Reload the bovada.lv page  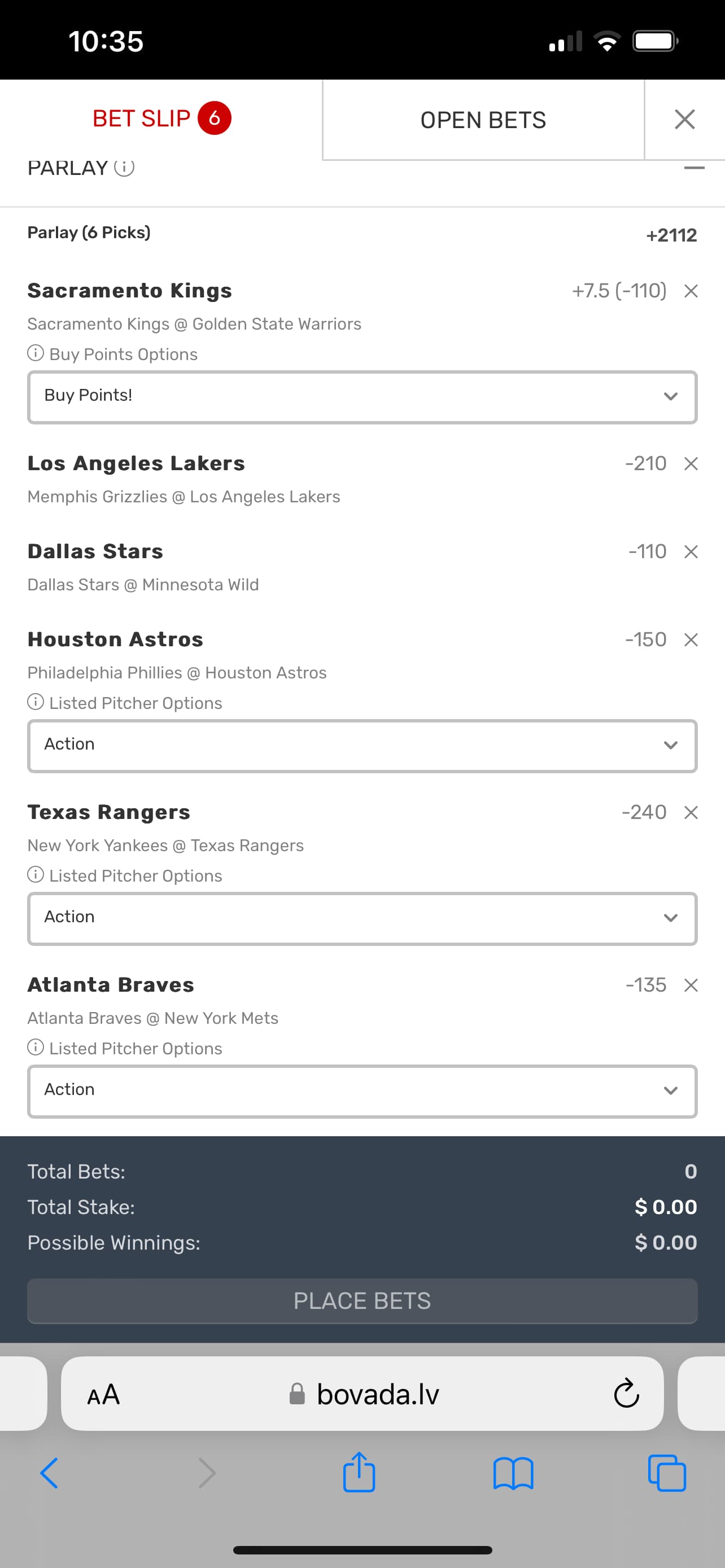(626, 1394)
